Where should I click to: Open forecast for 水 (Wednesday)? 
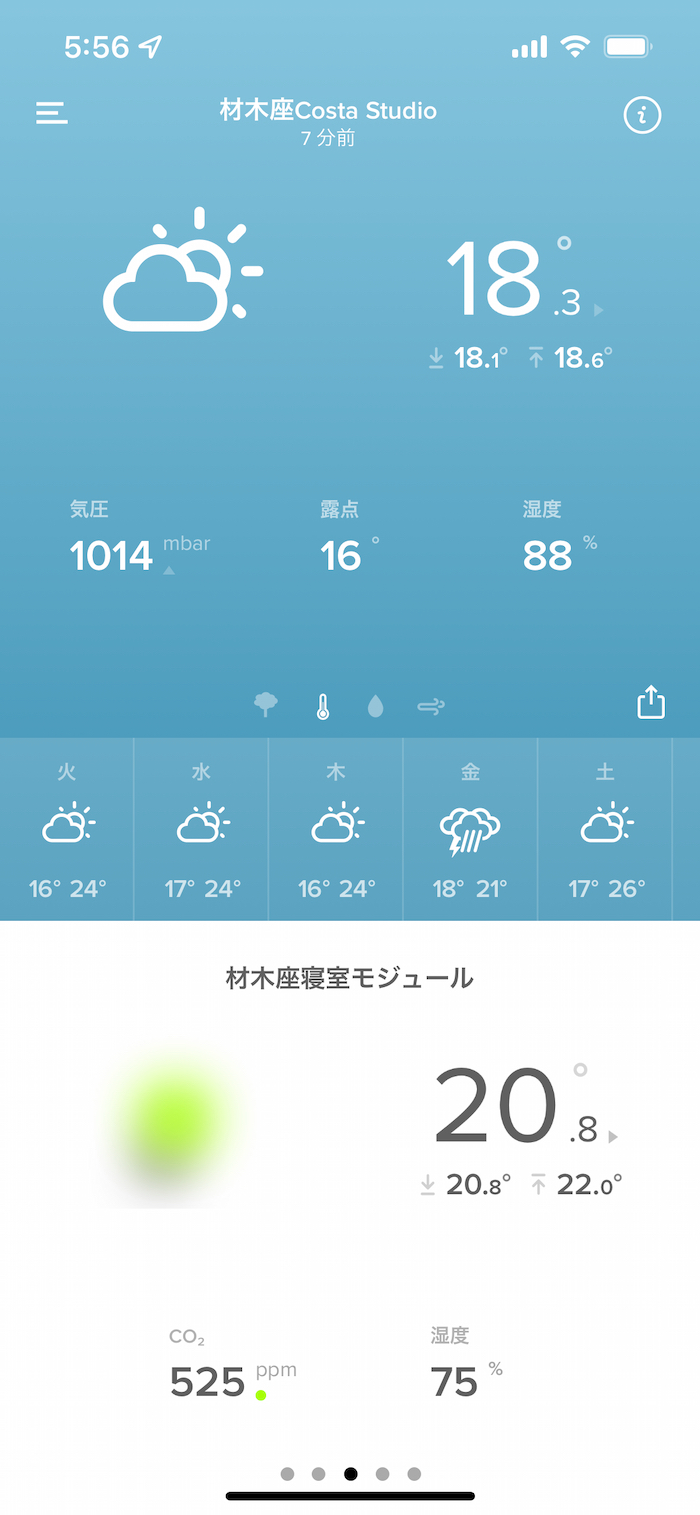pyautogui.click(x=202, y=829)
